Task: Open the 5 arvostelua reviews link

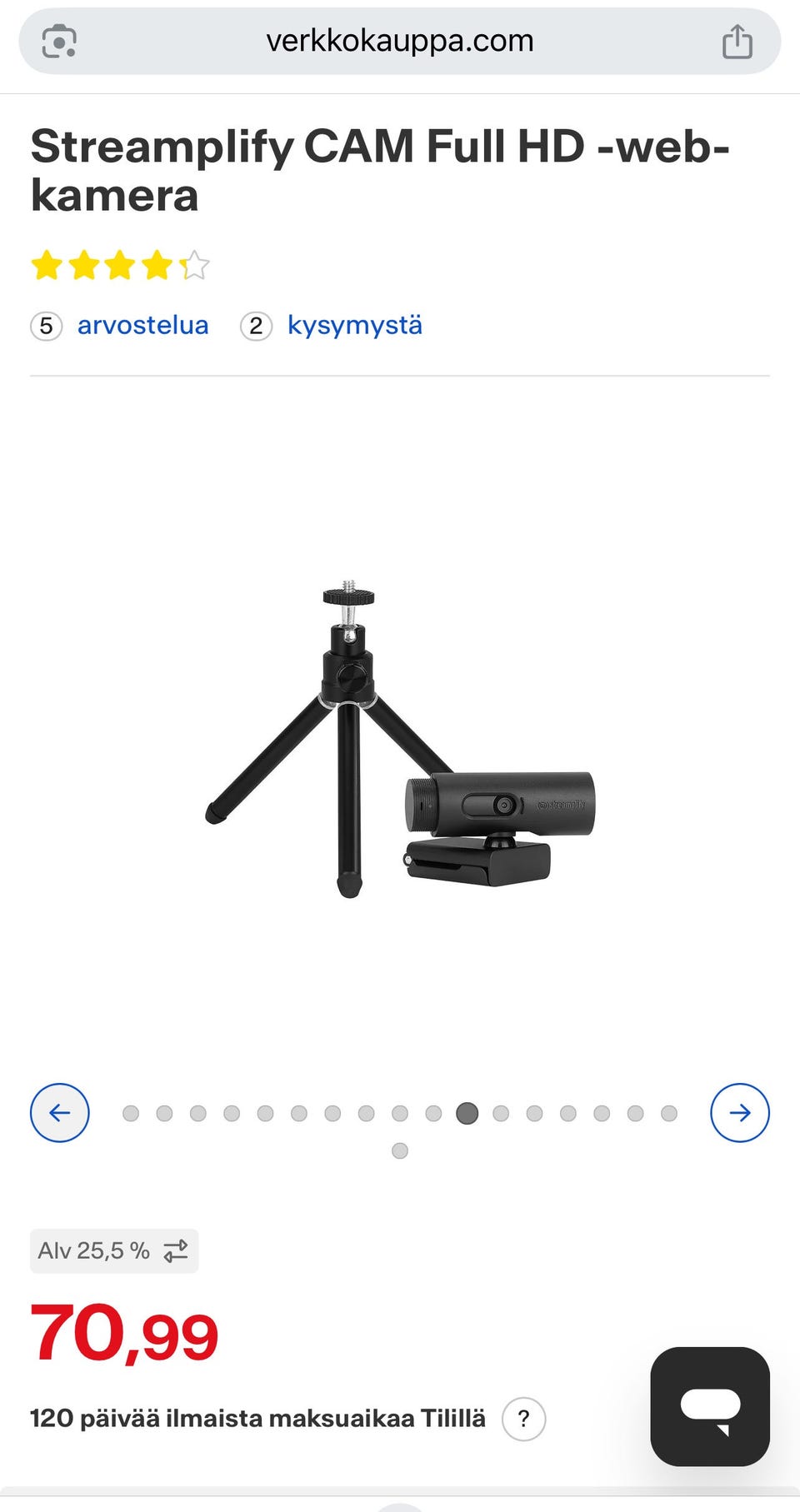Action: coord(142,325)
